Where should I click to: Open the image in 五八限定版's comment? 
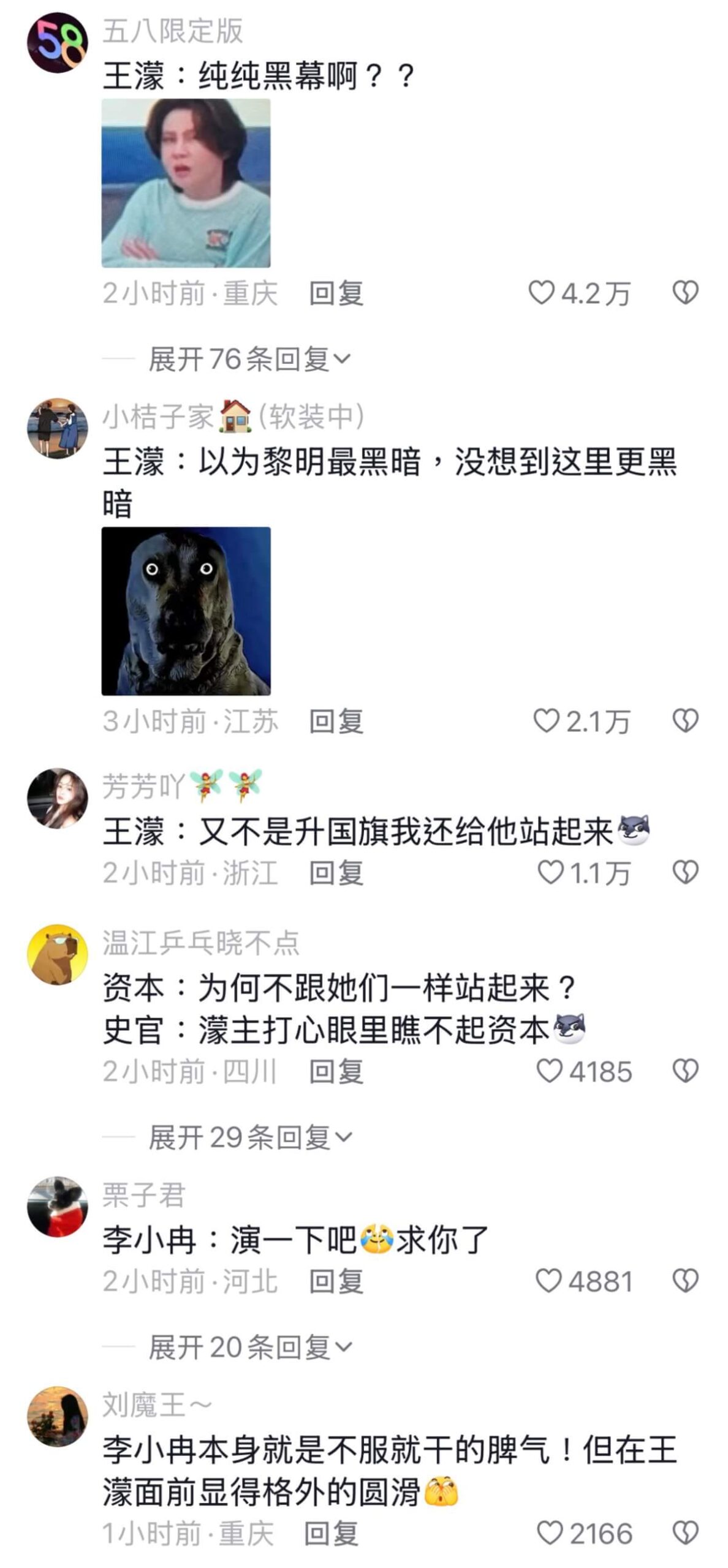pyautogui.click(x=186, y=183)
